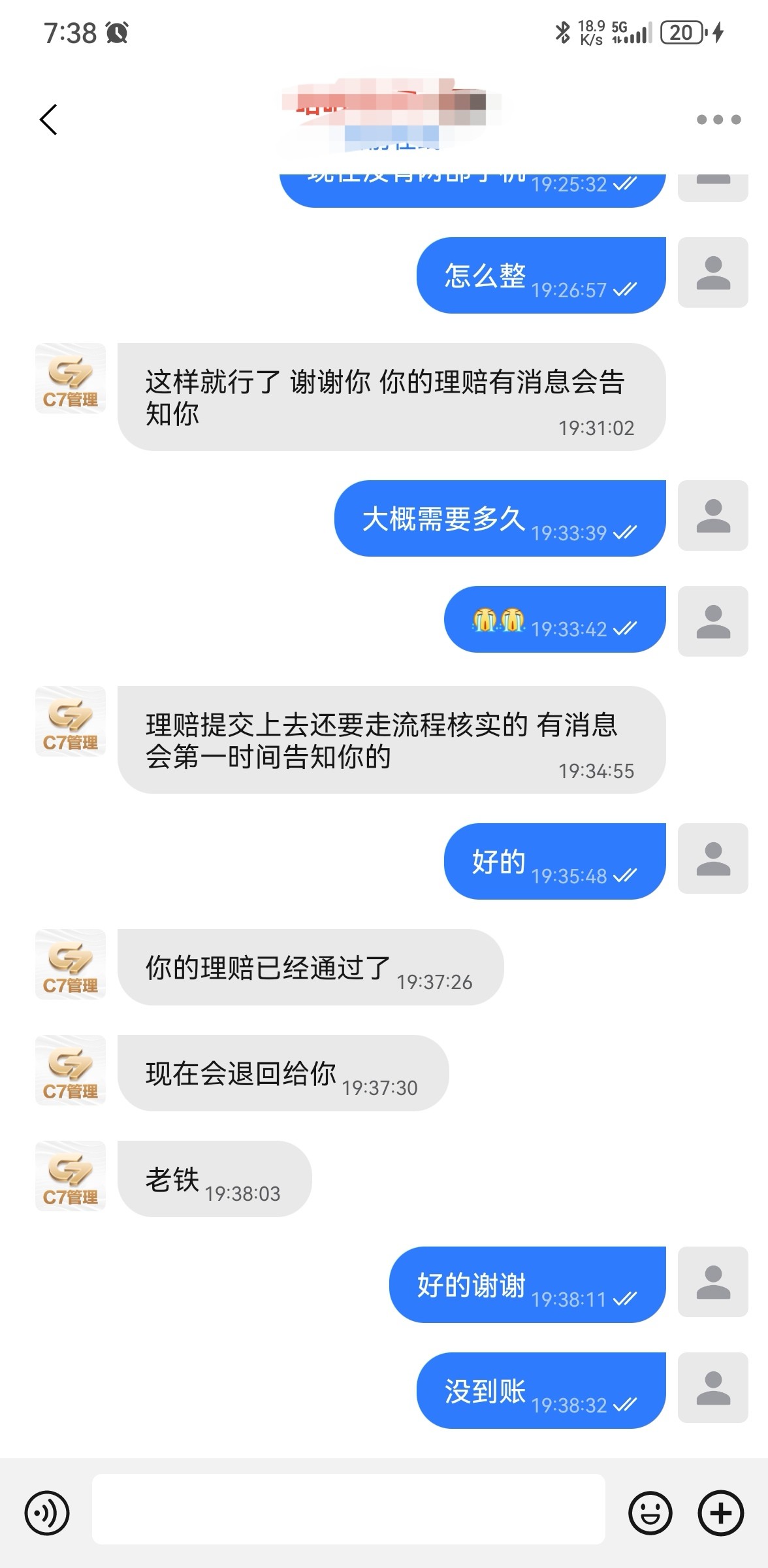The height and width of the screenshot is (1568, 768).
Task: Go back using the top-left arrow
Action: 48,120
